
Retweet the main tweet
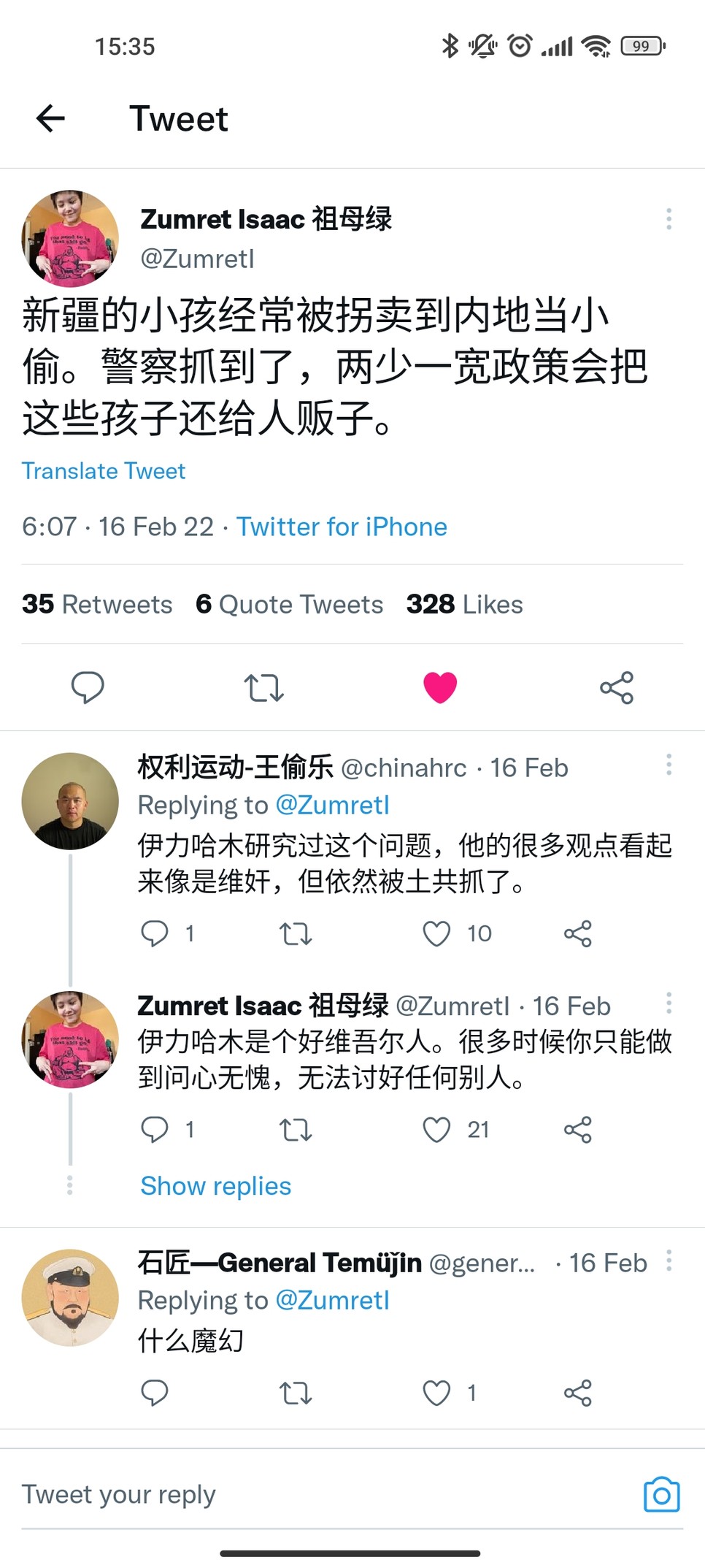(263, 687)
